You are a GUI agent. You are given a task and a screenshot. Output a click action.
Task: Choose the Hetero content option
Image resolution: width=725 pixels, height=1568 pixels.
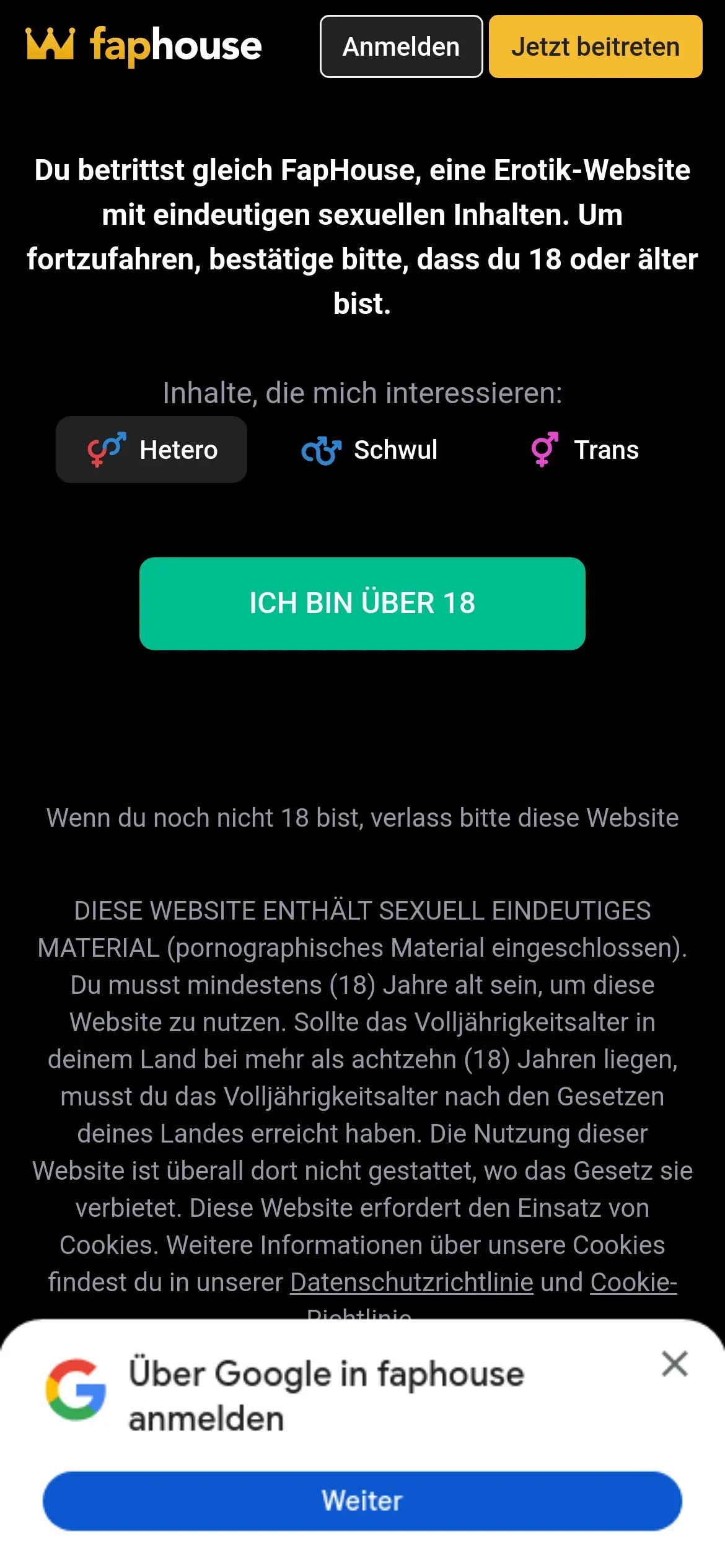point(151,450)
